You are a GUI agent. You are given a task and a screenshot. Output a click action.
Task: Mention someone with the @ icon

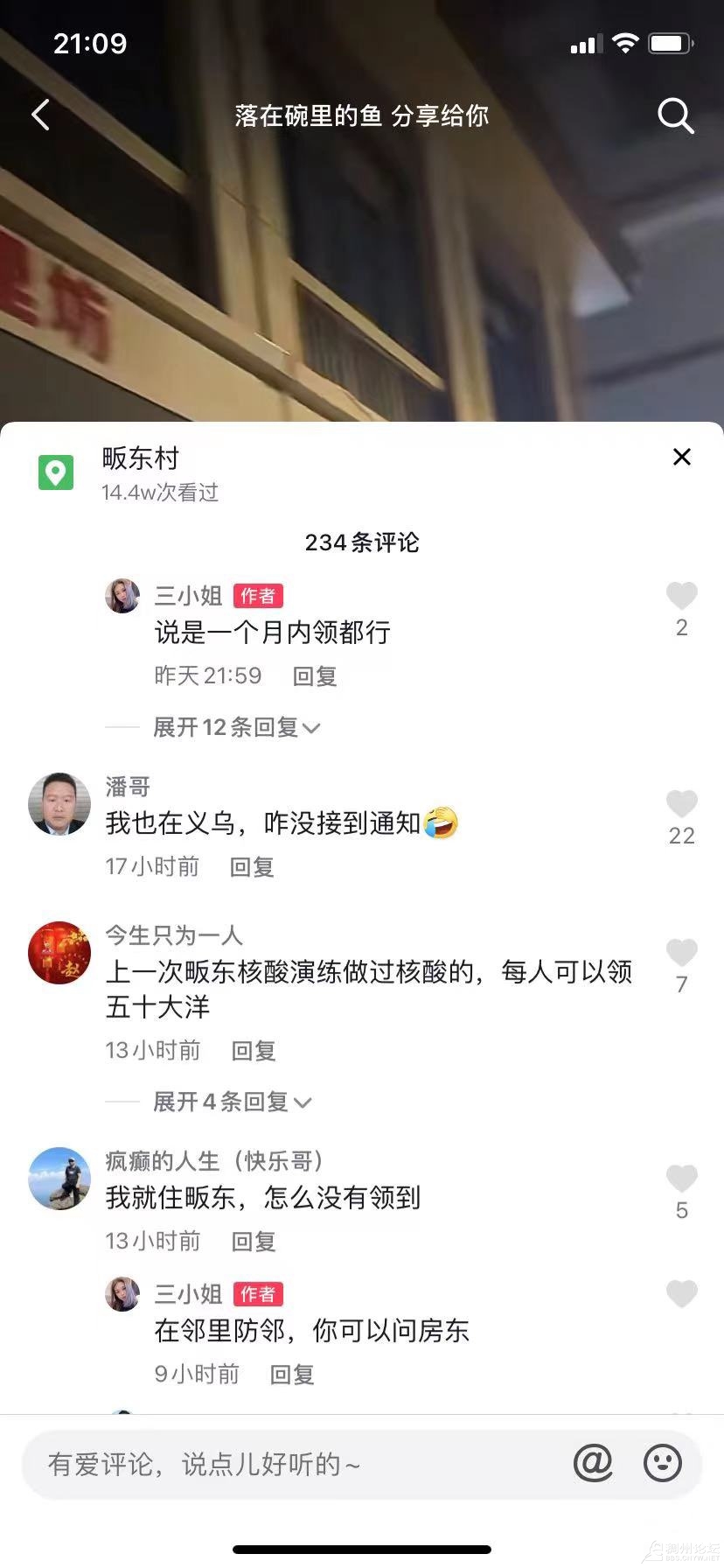pyautogui.click(x=593, y=1463)
